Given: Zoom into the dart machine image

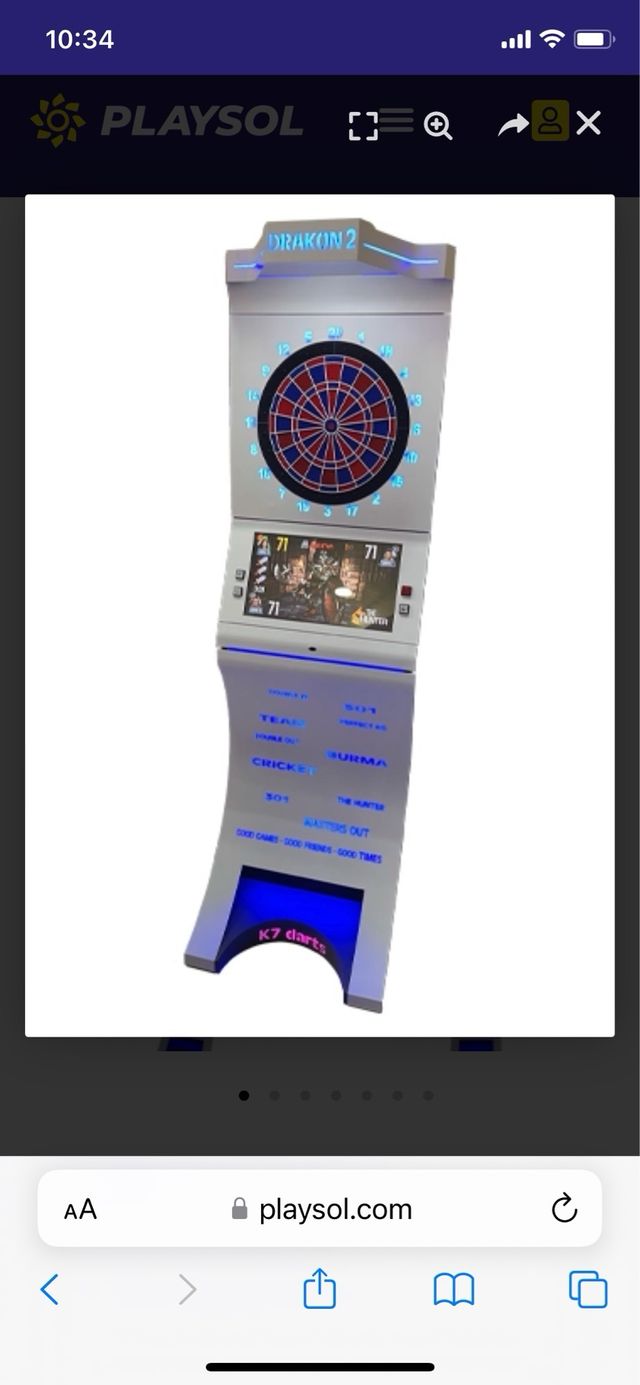Looking at the screenshot, I should click(438, 125).
